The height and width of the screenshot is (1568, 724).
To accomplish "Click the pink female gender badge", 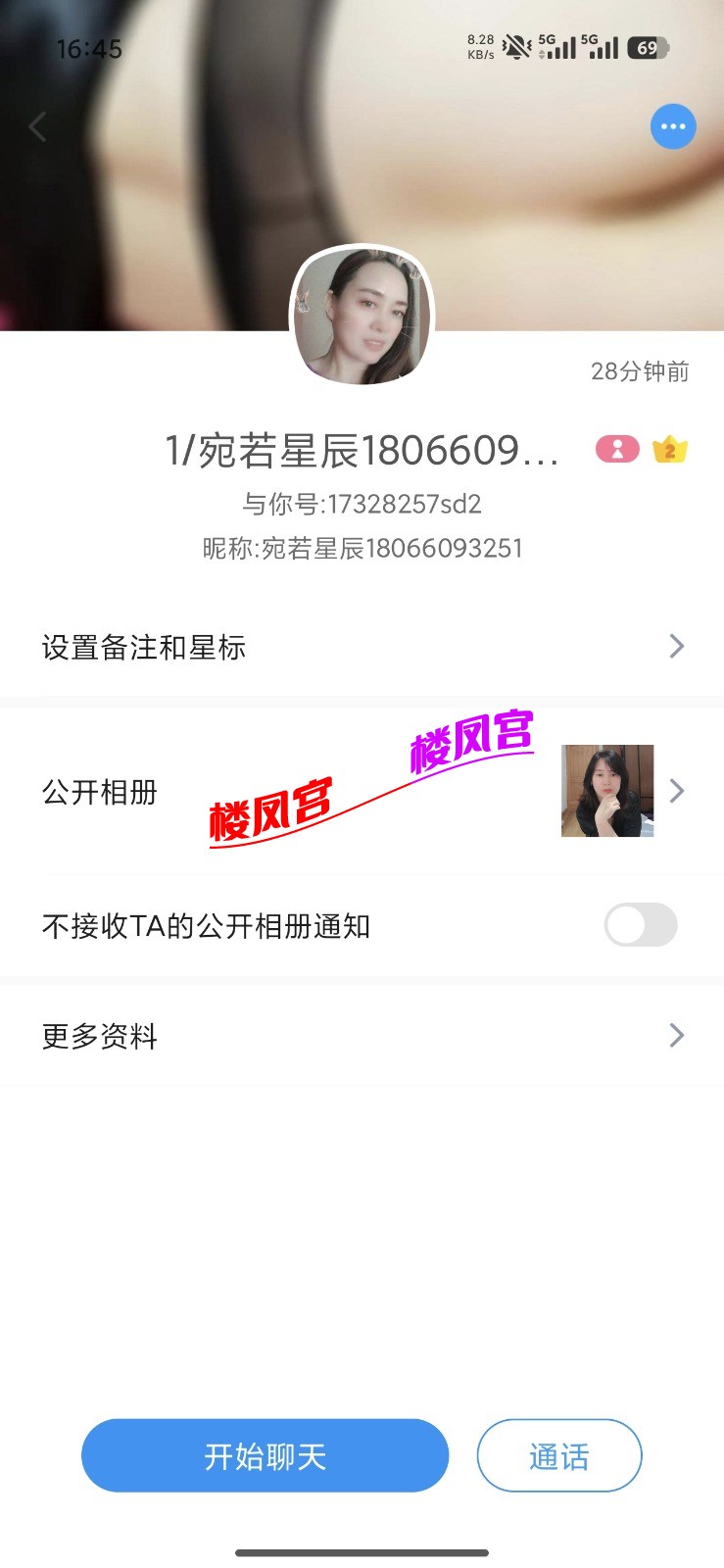I will pos(615,449).
